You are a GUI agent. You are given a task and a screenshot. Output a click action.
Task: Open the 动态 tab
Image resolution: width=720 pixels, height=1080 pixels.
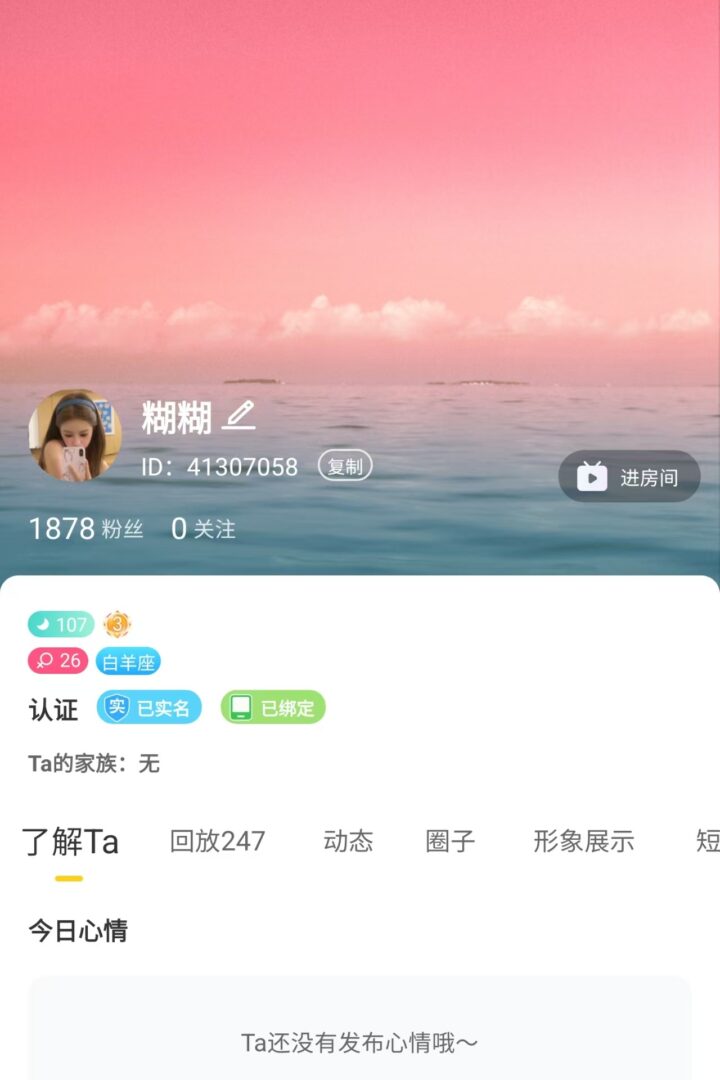tap(348, 841)
